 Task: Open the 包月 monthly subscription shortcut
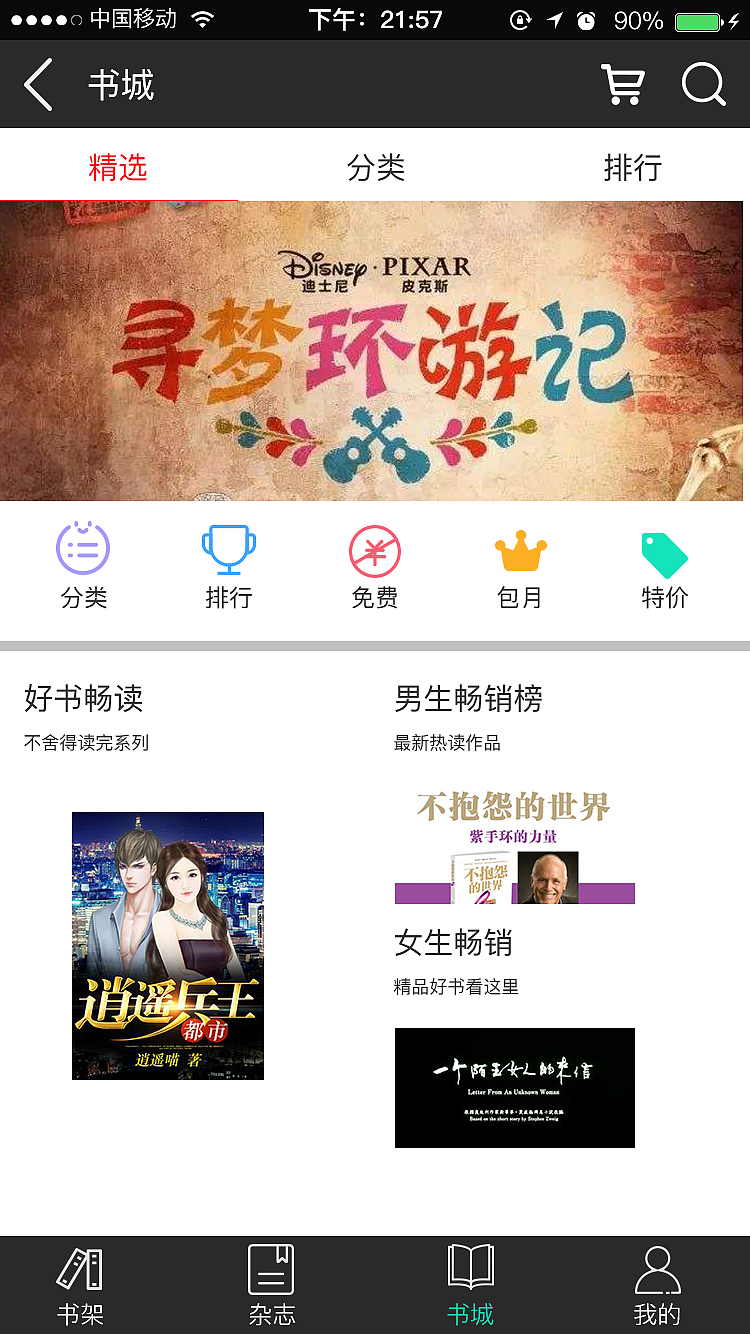520,565
